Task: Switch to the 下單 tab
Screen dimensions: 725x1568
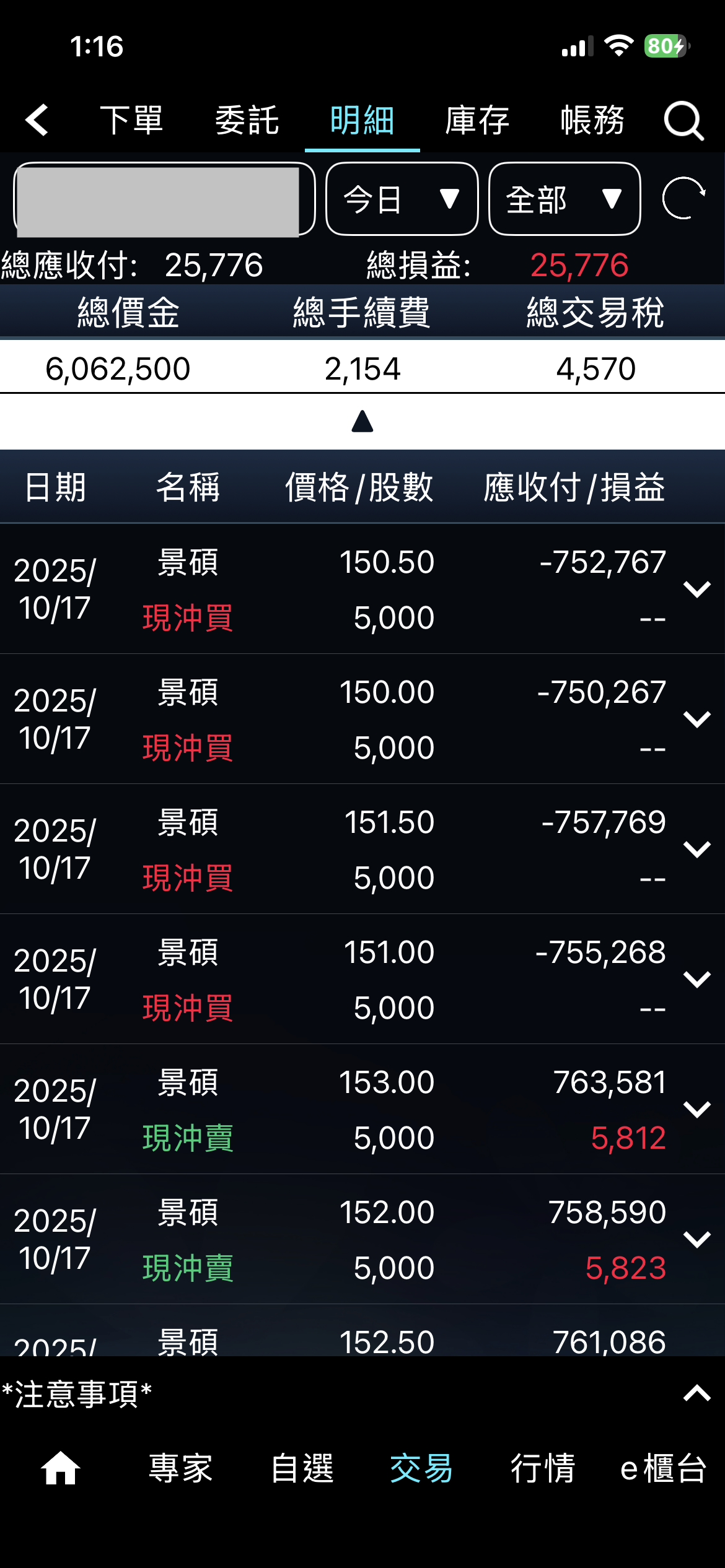Action: pos(131,120)
